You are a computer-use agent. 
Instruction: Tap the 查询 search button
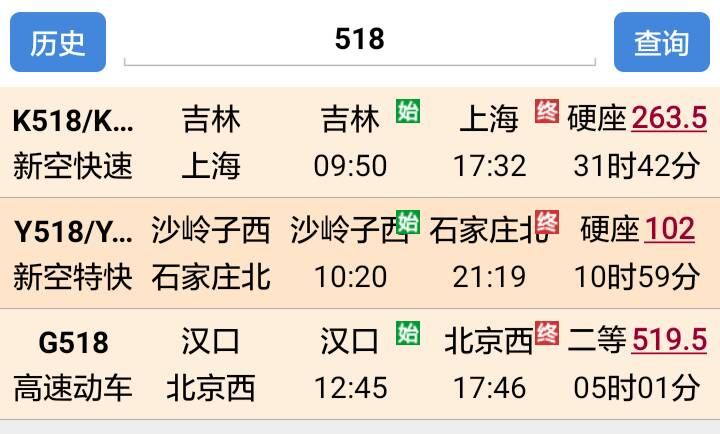click(x=661, y=42)
